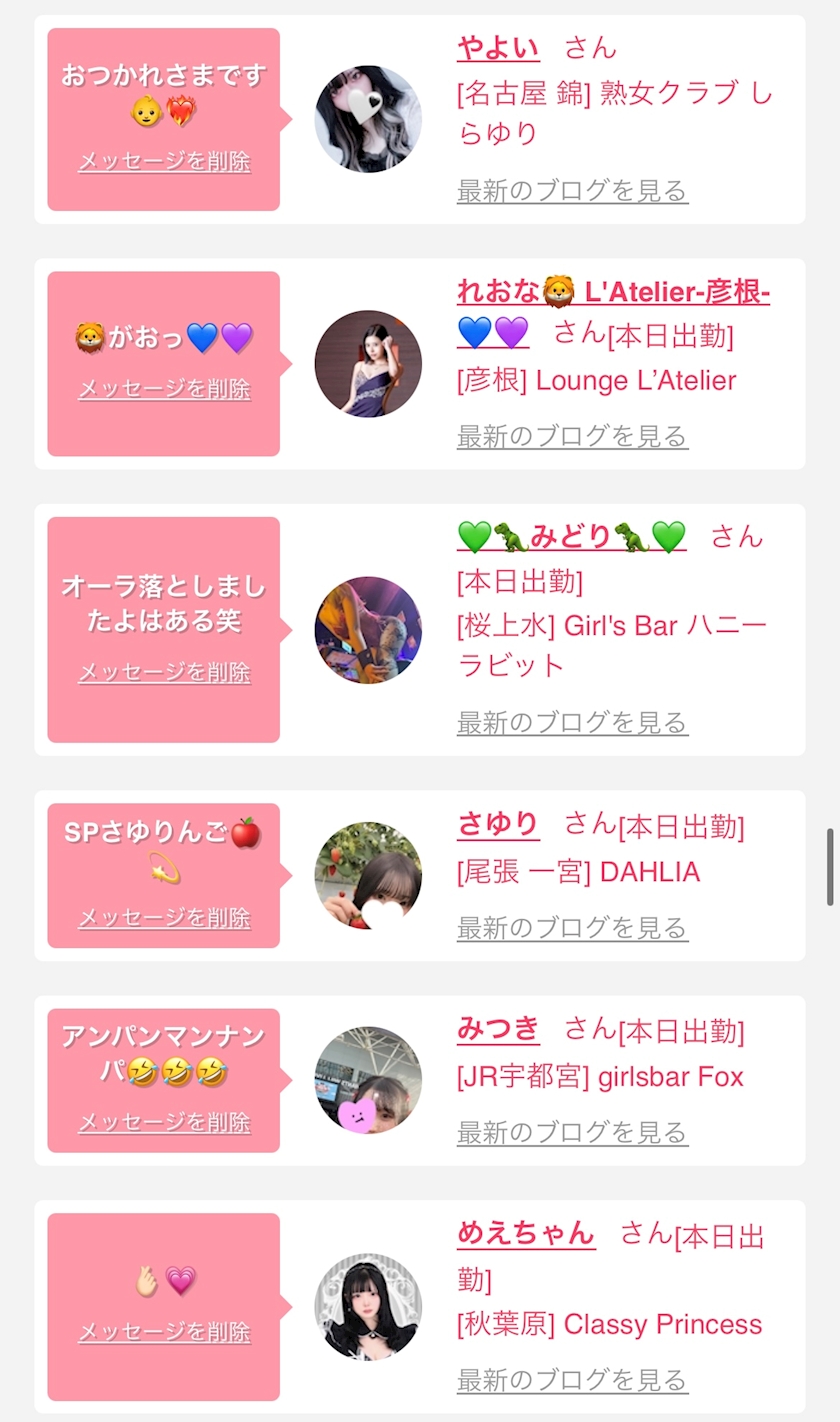The height and width of the screenshot is (1422, 840).
Task: Open さゆり's profile name link
Action: coord(498,825)
